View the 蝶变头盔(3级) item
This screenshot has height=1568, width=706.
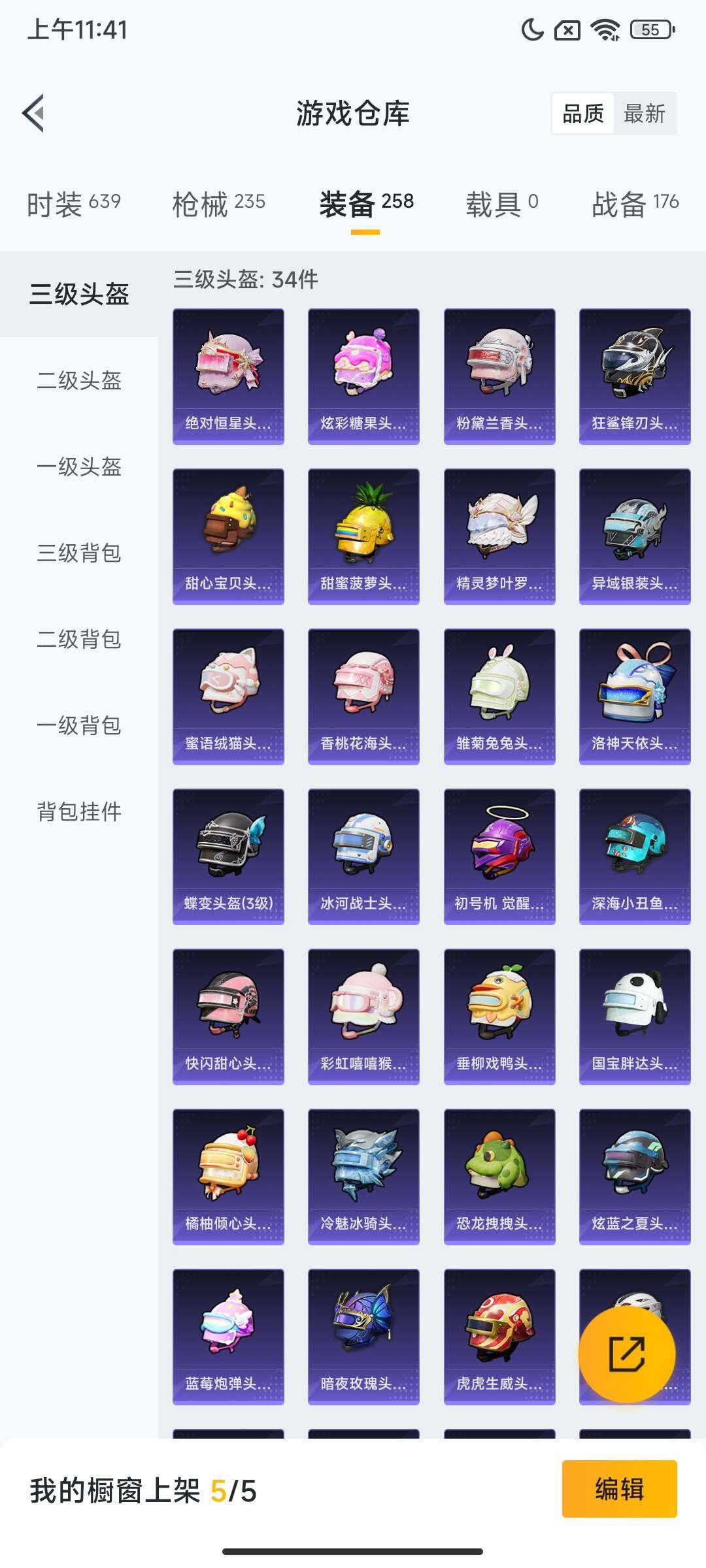click(x=228, y=857)
